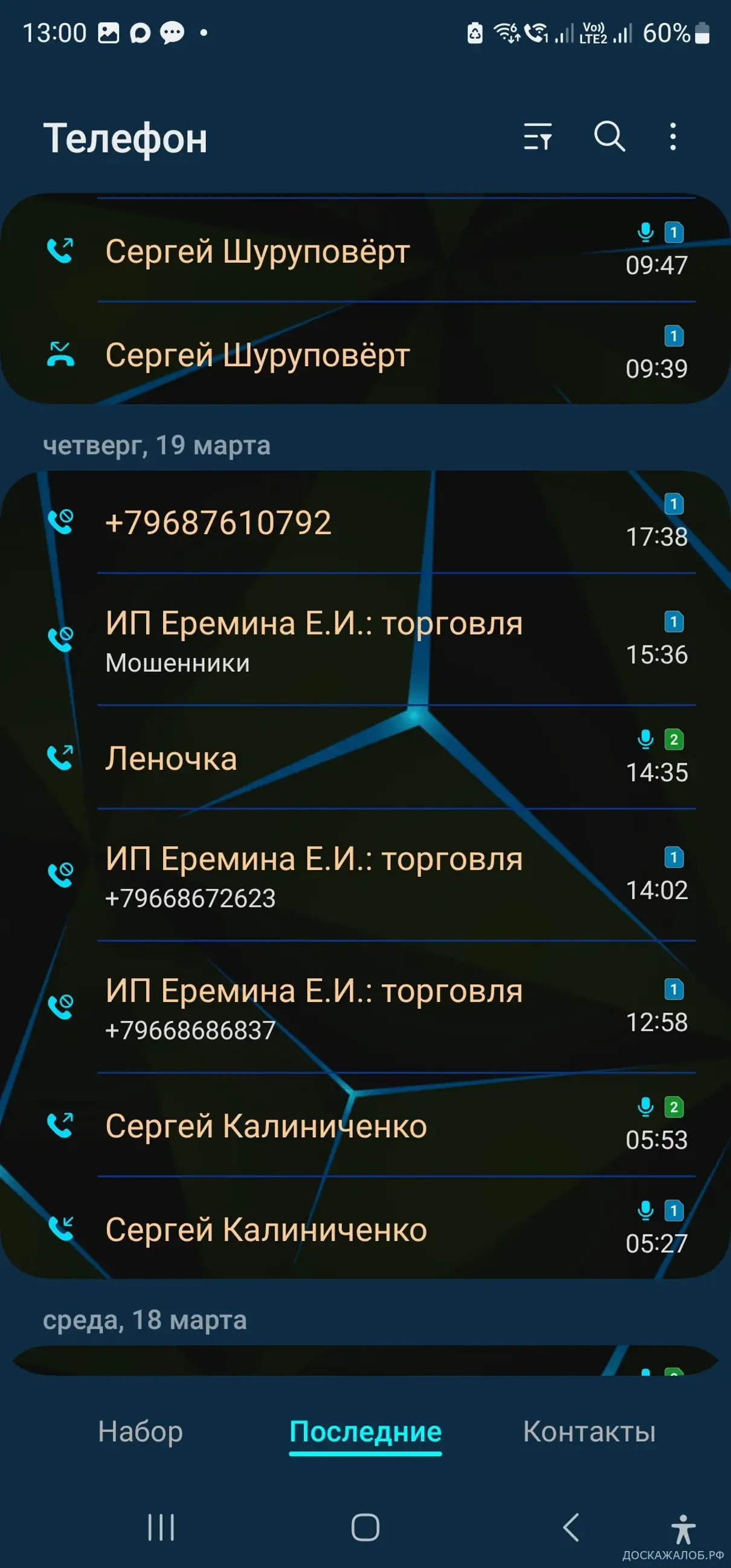Image resolution: width=731 pixels, height=1568 pixels.
Task: Switch to the Контакты tab
Action: pos(589,1431)
